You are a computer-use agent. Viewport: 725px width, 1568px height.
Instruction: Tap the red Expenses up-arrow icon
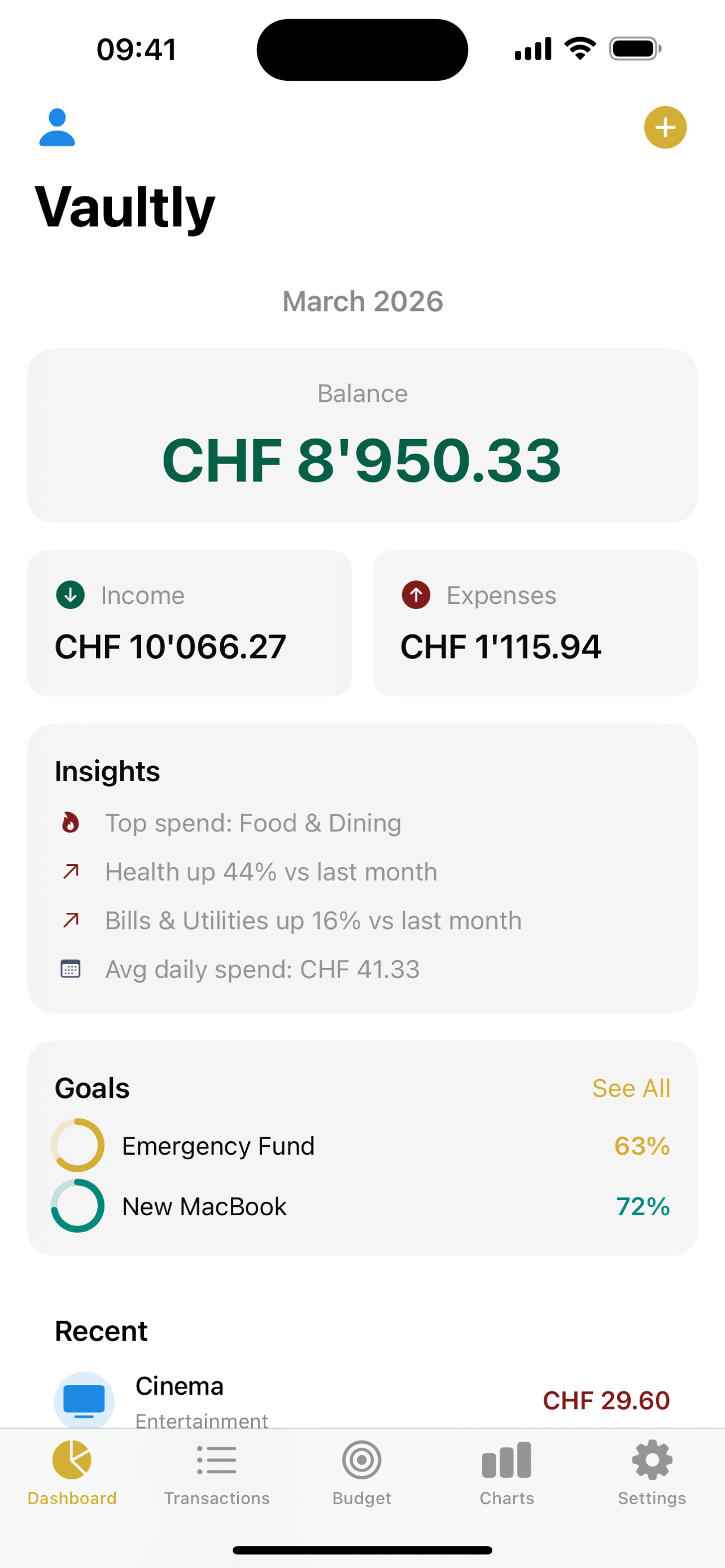pos(416,595)
